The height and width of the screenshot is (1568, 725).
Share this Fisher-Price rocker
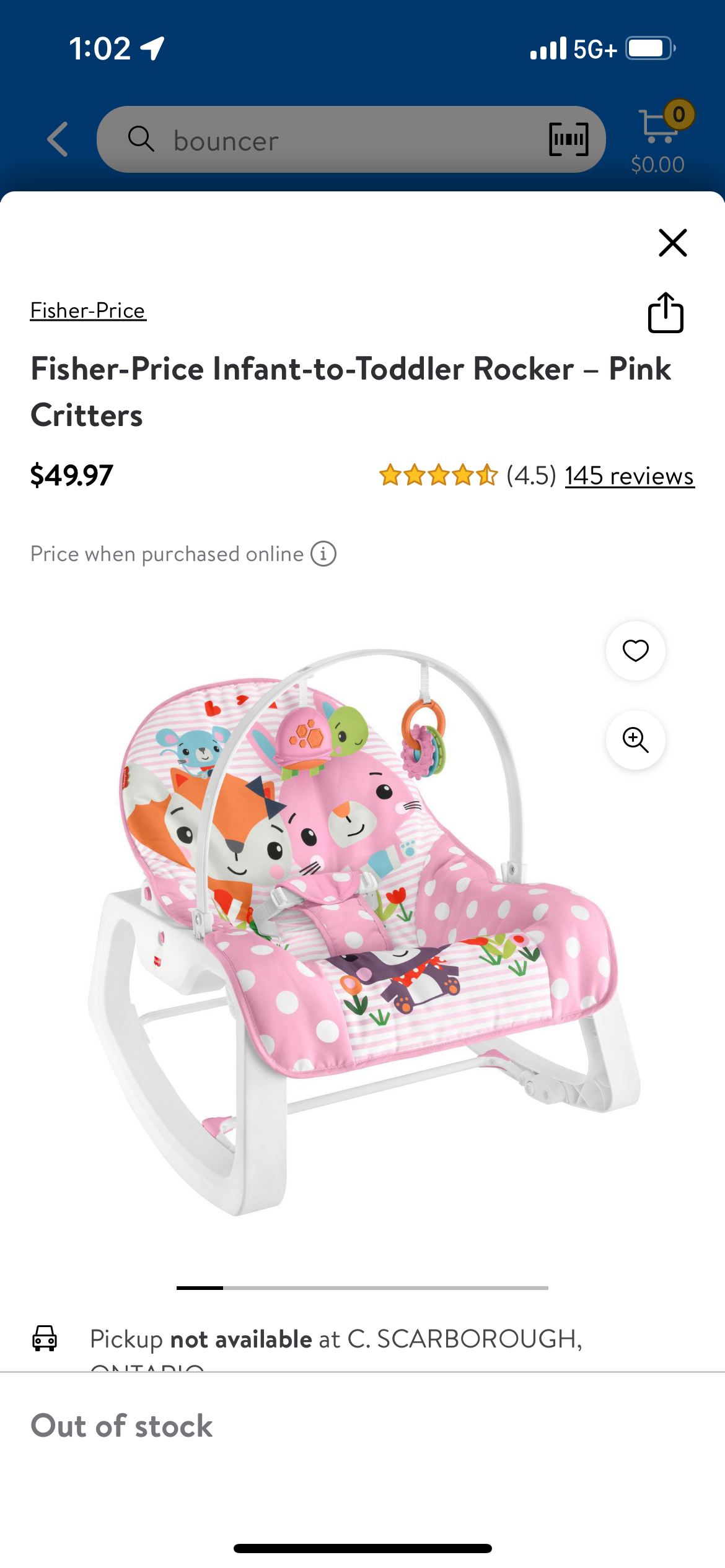tap(666, 313)
